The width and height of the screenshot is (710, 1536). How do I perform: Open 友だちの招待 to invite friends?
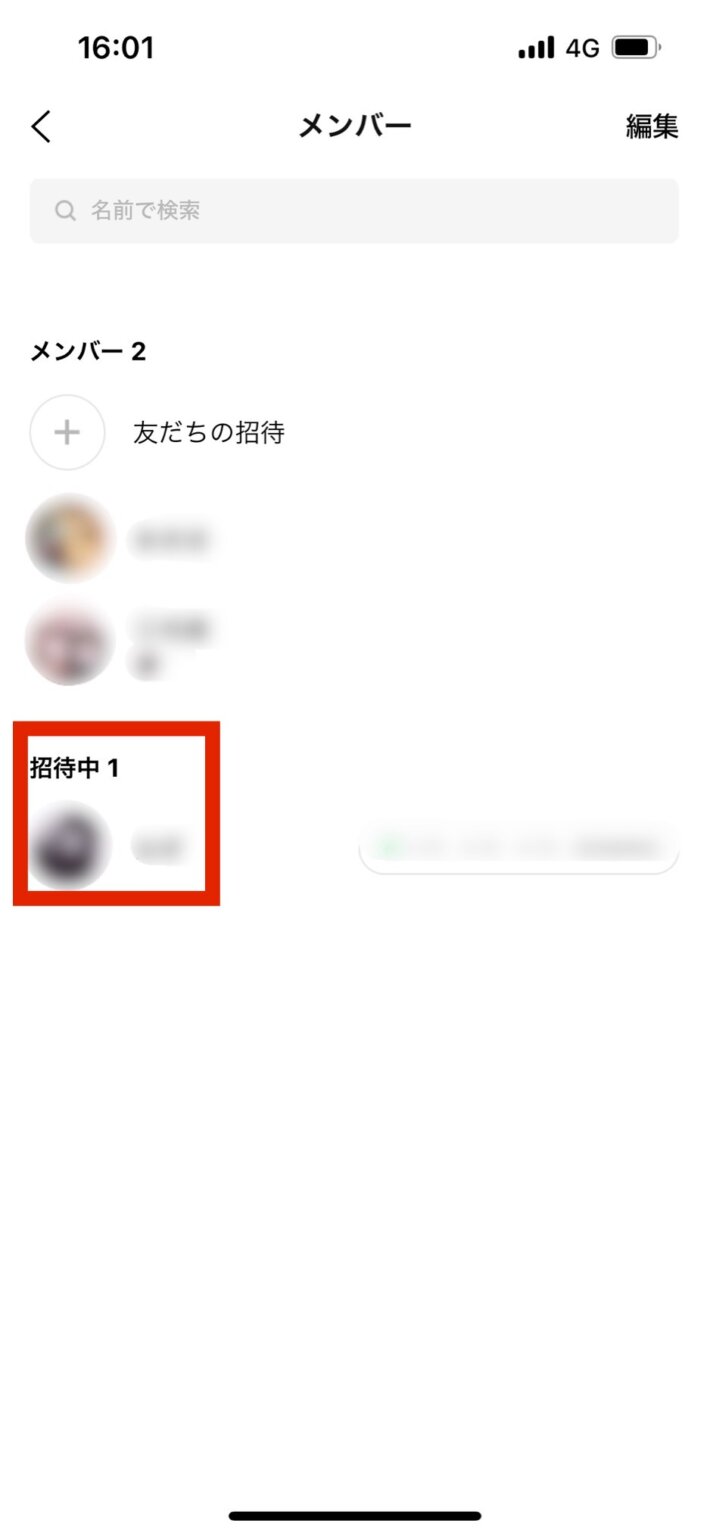pos(208,433)
